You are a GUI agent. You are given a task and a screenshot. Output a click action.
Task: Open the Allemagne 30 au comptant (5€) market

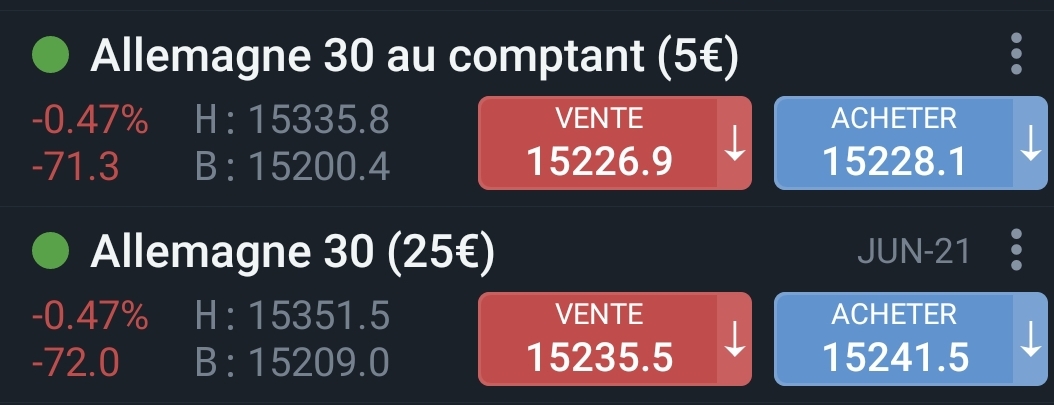[413, 58]
